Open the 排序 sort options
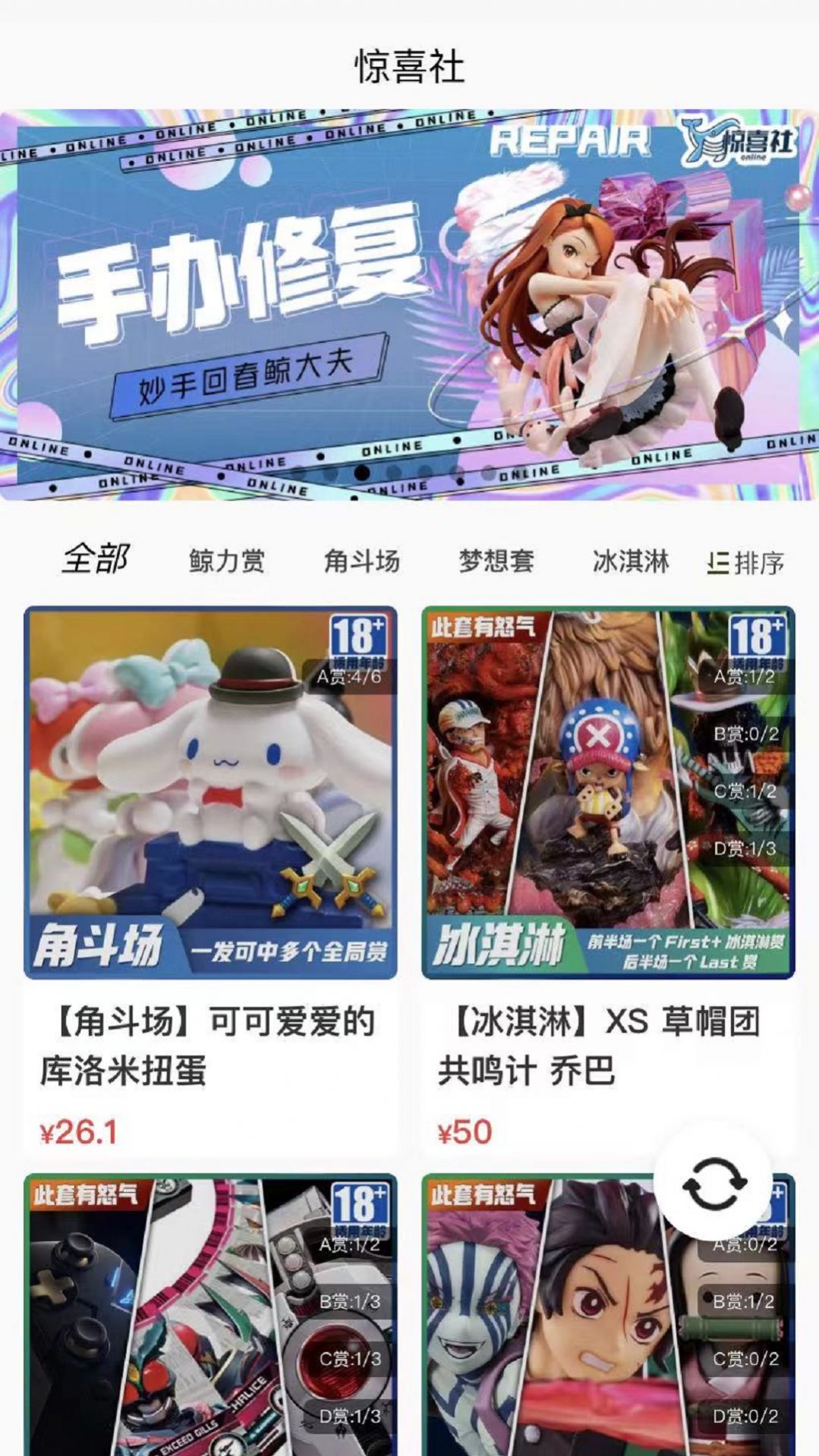The image size is (819, 1456). pyautogui.click(x=745, y=563)
